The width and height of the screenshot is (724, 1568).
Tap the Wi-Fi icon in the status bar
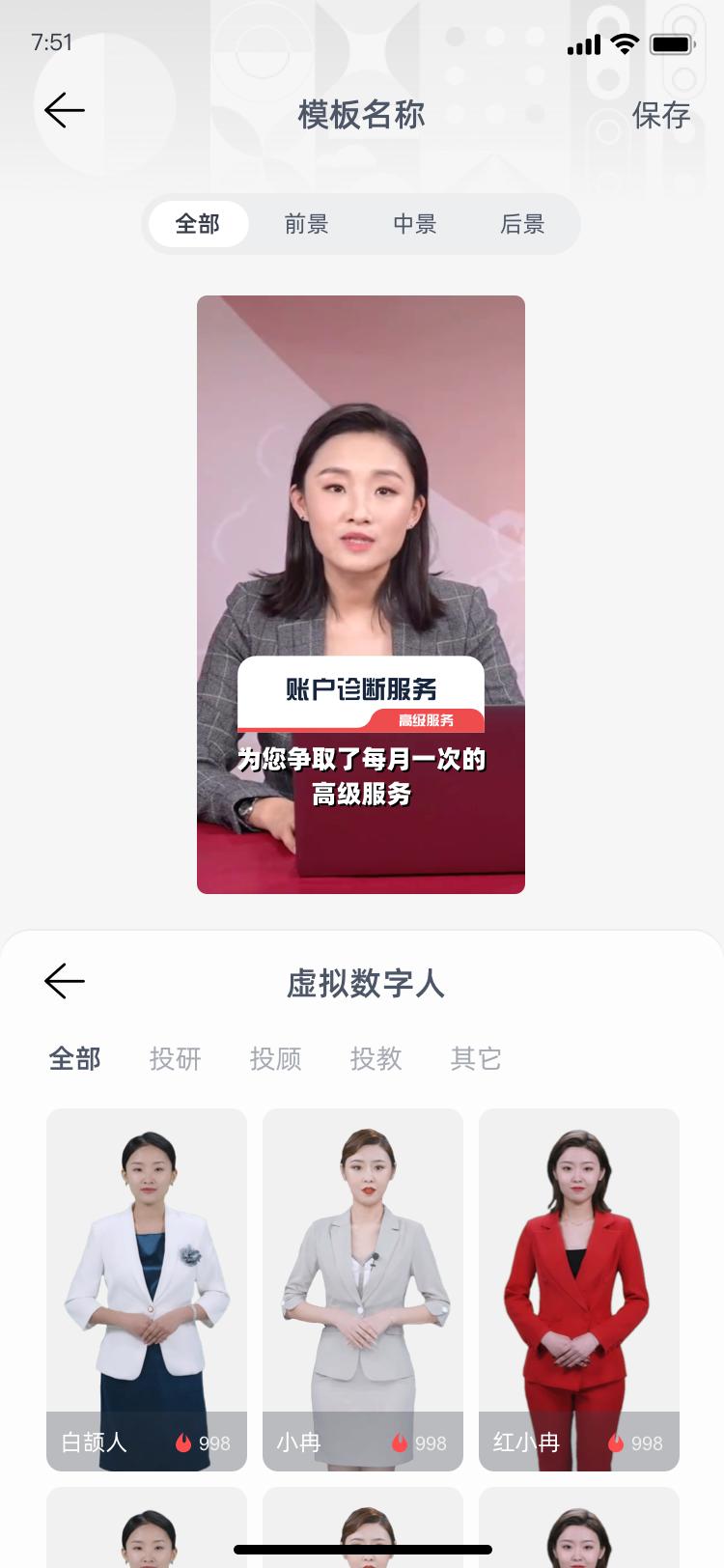pos(624,43)
